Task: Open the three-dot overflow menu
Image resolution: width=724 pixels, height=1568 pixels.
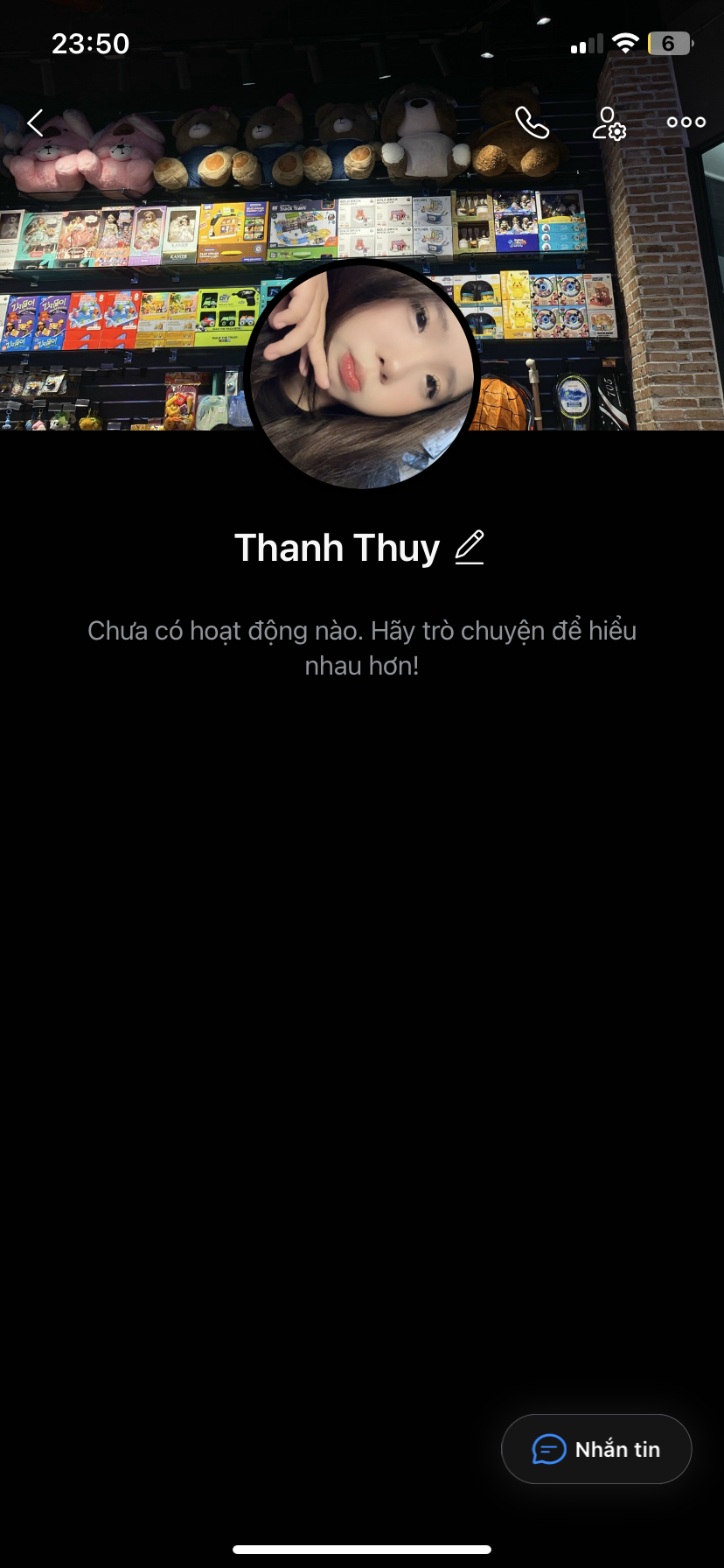Action: (686, 122)
